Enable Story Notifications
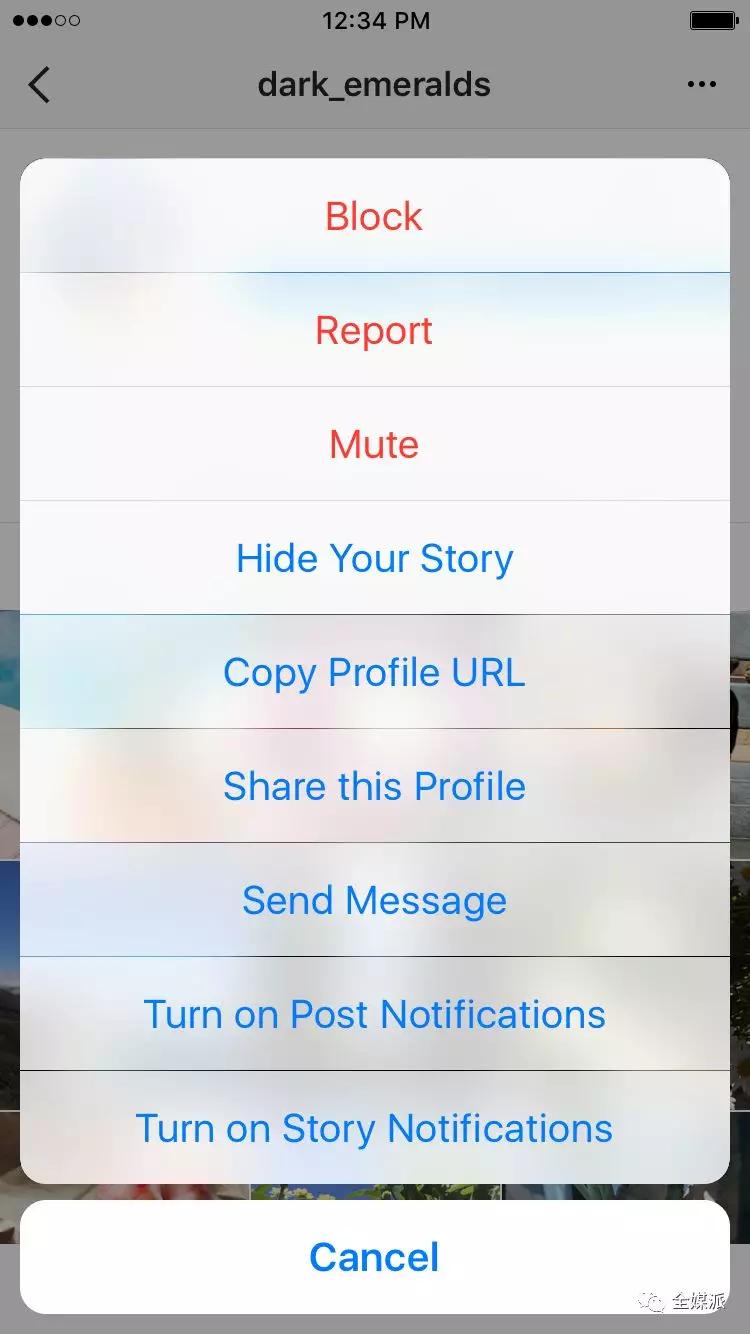 click(x=374, y=1128)
